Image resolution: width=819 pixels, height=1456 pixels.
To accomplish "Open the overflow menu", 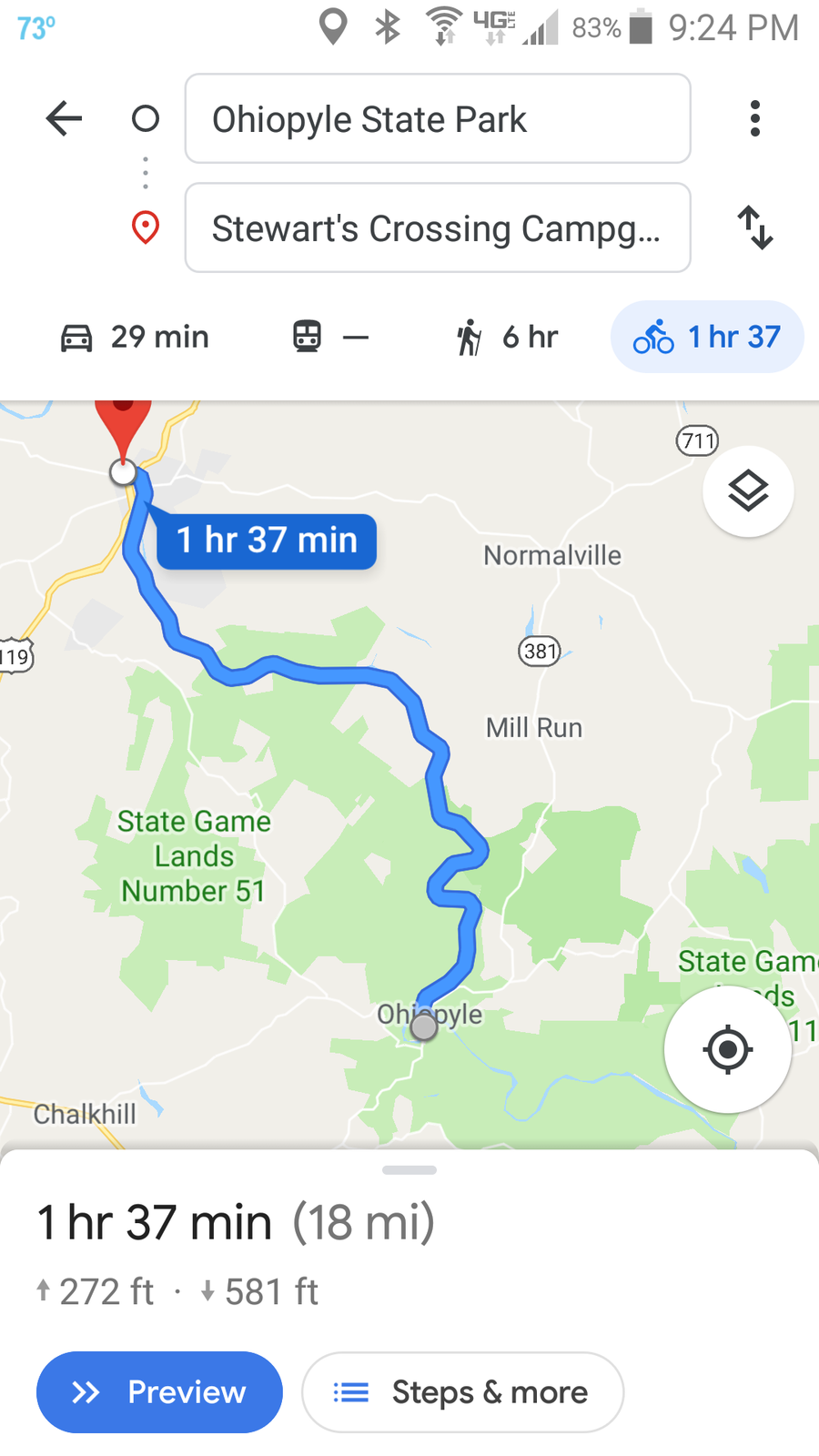I will [754, 118].
